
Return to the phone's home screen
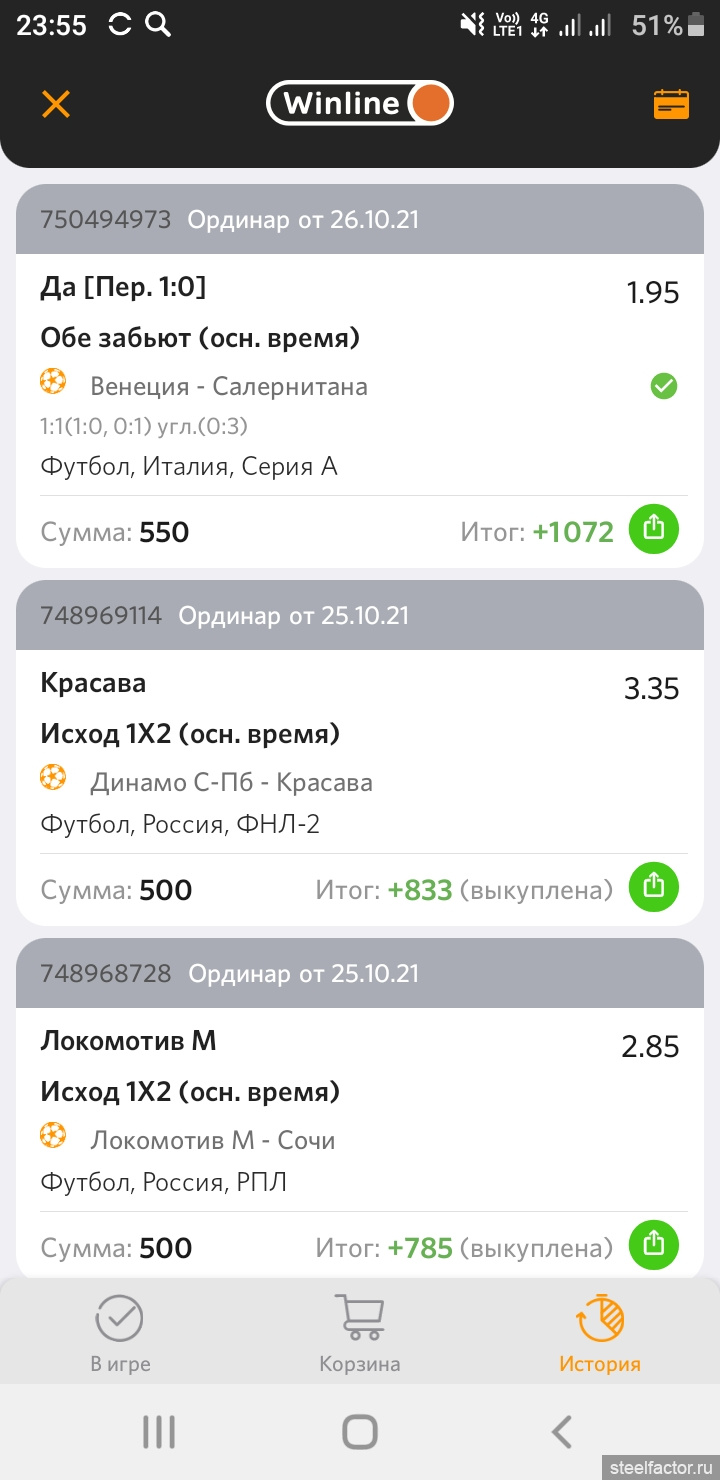(x=360, y=1432)
